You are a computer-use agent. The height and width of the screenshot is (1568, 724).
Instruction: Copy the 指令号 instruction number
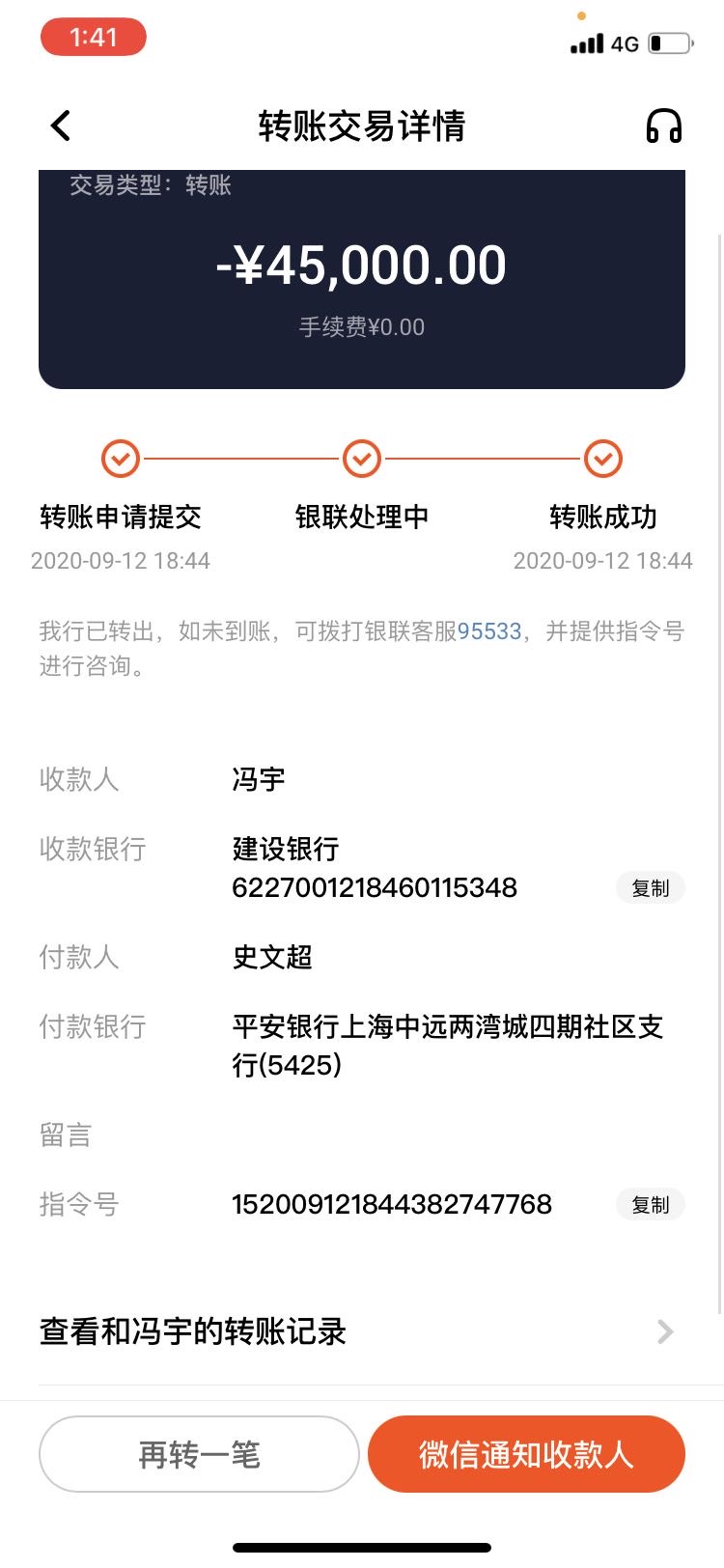click(x=650, y=1205)
